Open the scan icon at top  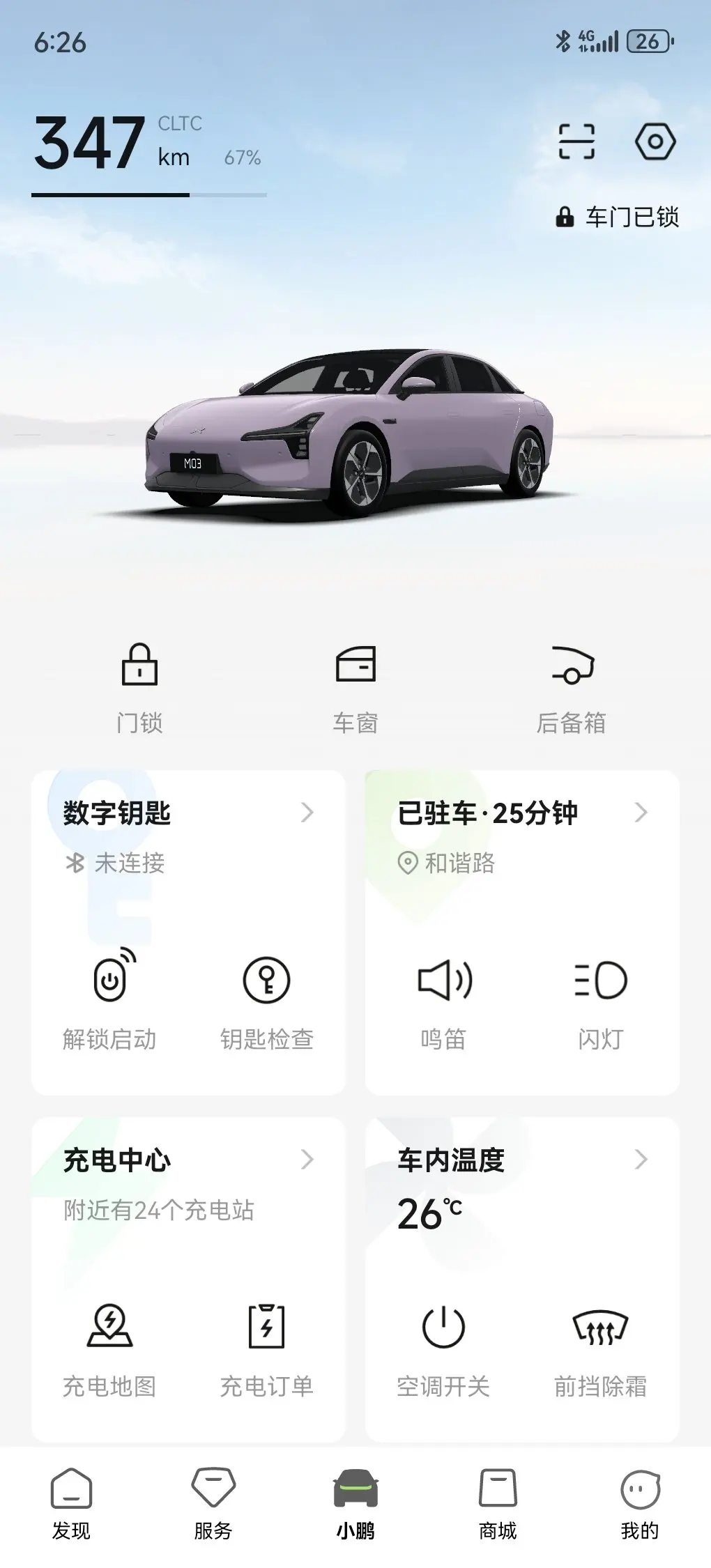pyautogui.click(x=576, y=141)
